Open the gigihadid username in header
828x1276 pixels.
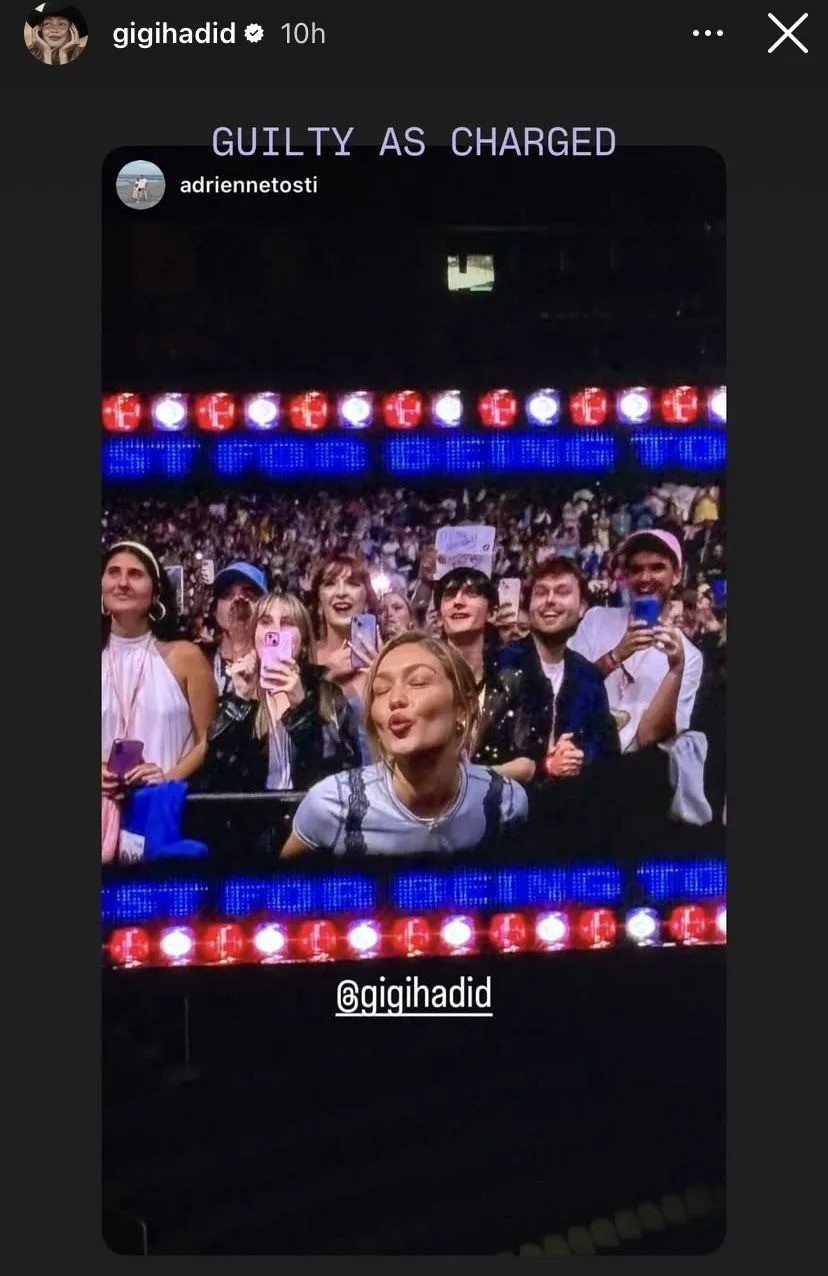(174, 34)
